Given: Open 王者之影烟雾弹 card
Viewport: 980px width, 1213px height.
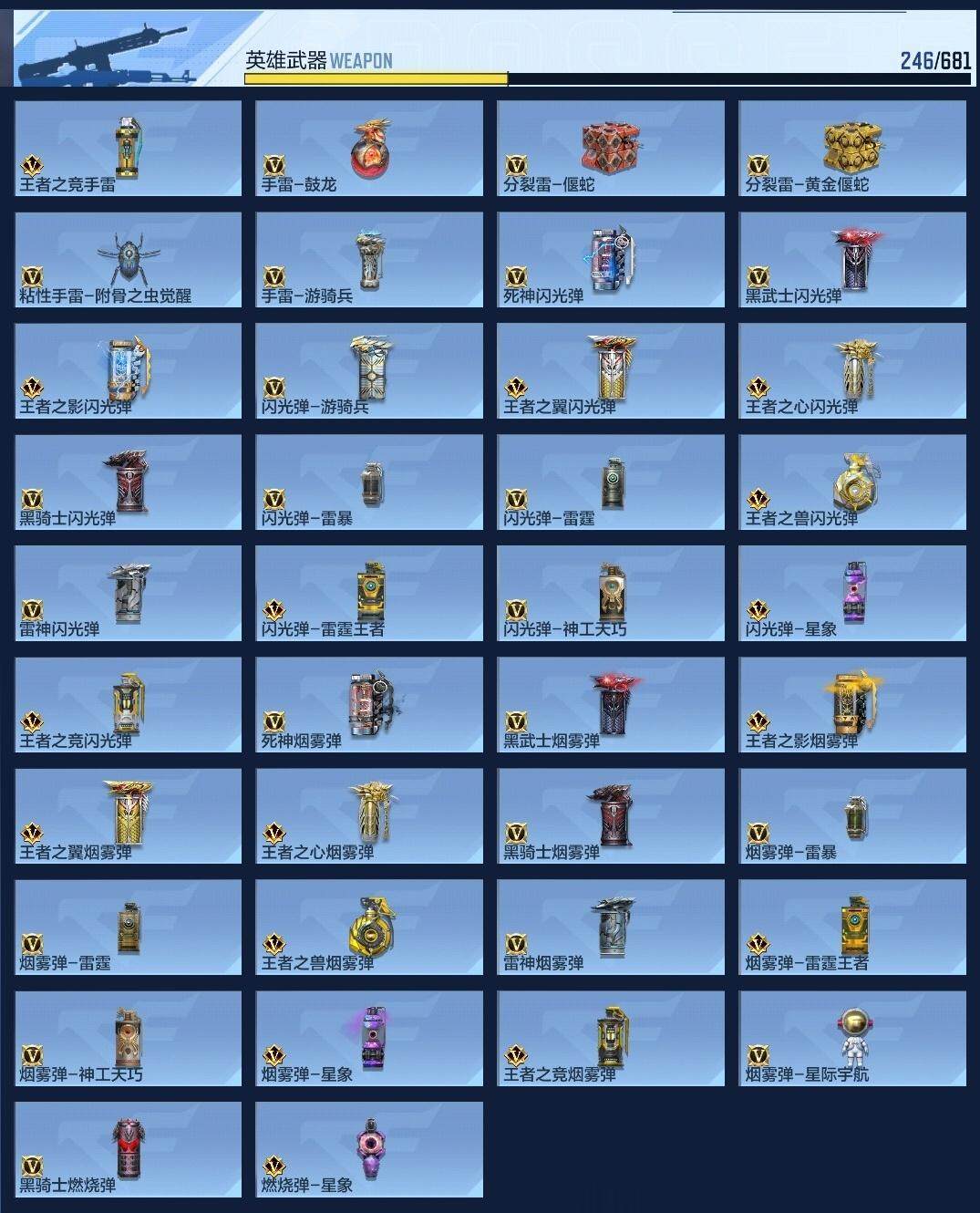Looking at the screenshot, I should click(852, 704).
